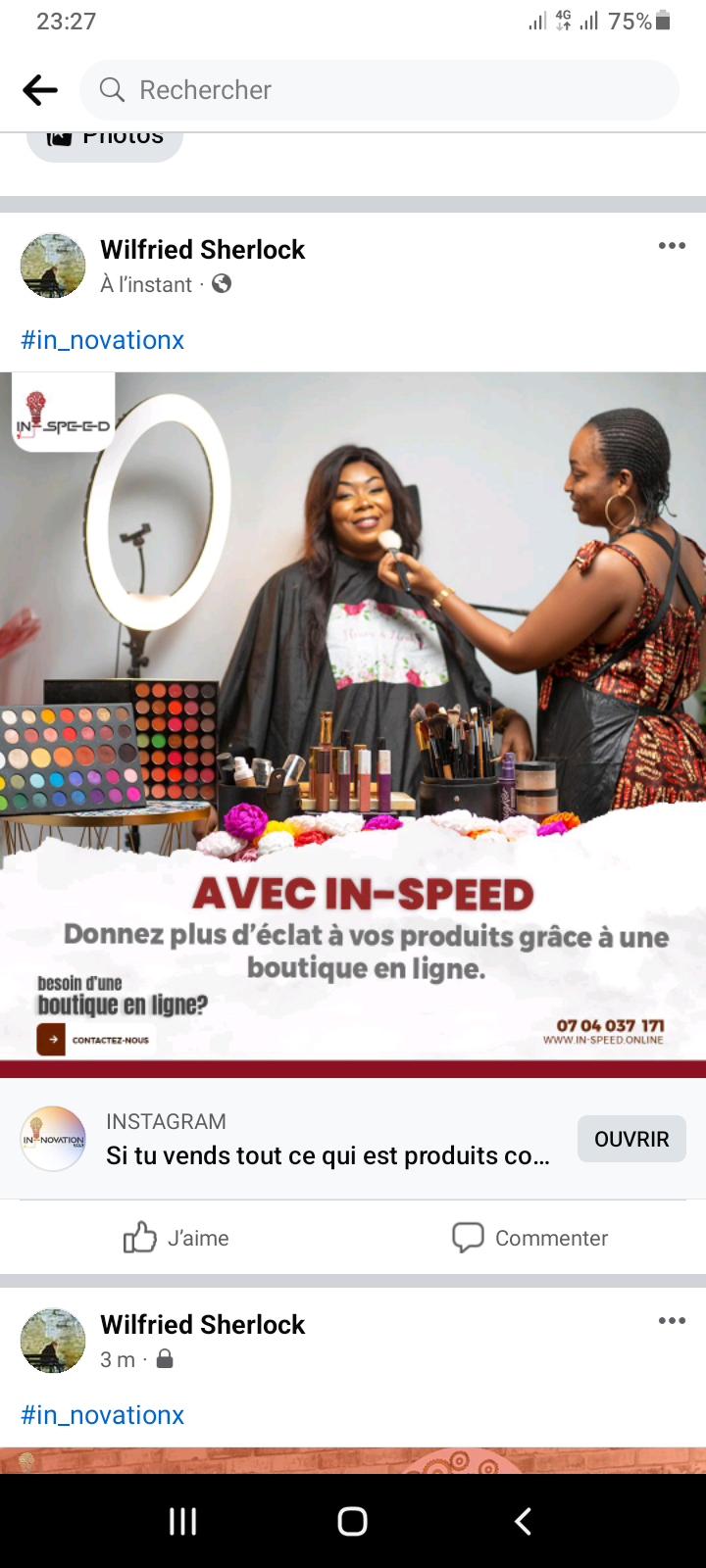
Task: Go to the home screen
Action: (353, 1521)
